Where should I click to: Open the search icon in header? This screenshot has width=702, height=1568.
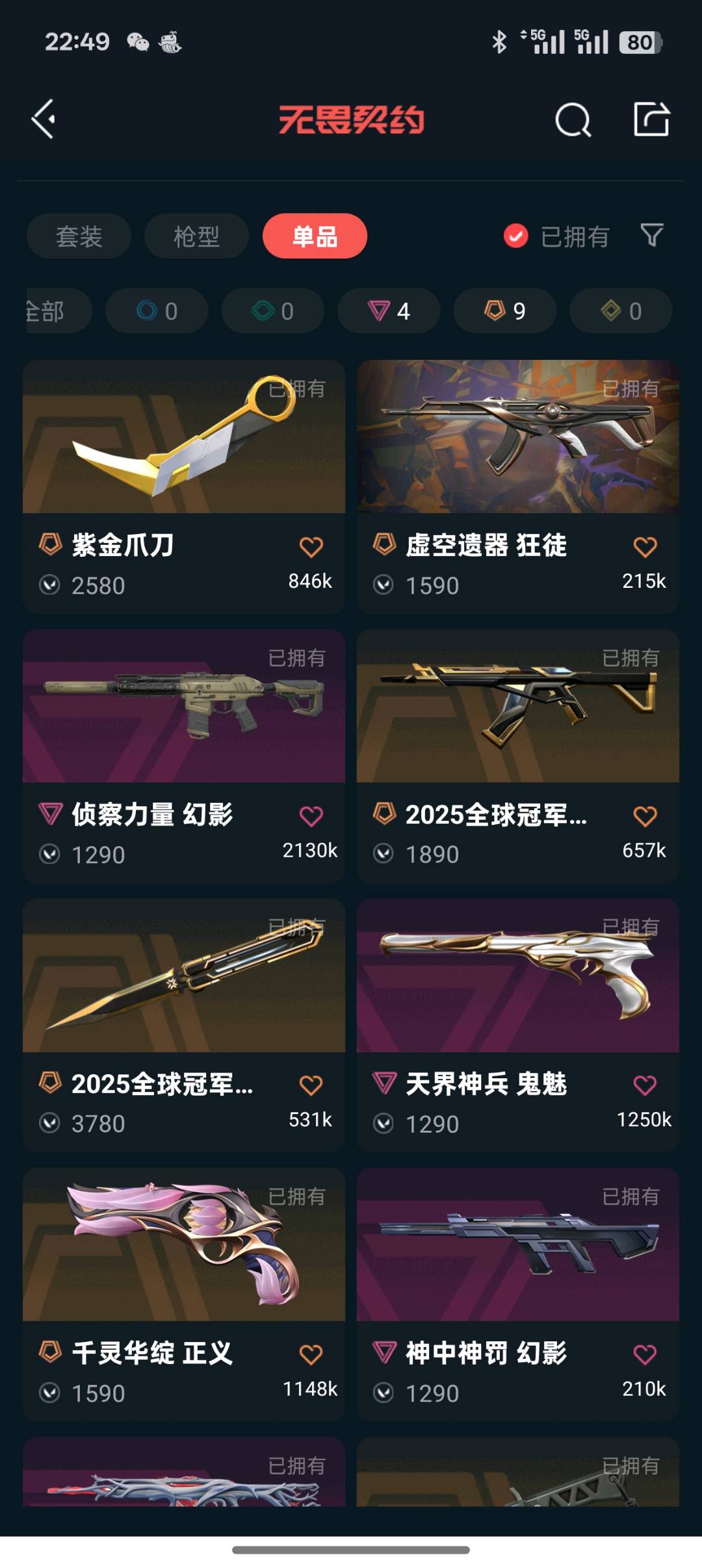(x=573, y=120)
